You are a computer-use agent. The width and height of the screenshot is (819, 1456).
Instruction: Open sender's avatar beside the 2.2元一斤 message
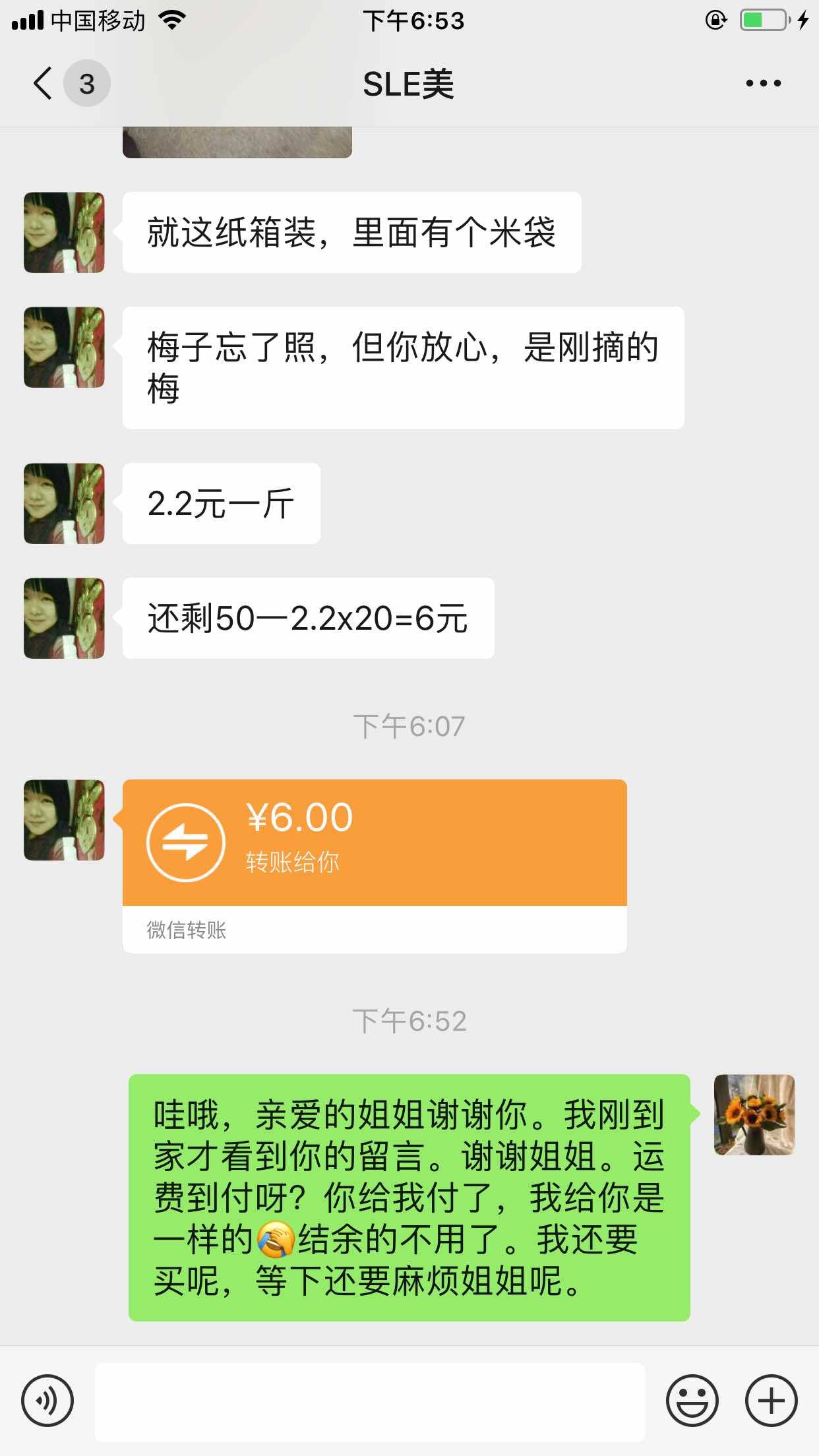pos(64,504)
